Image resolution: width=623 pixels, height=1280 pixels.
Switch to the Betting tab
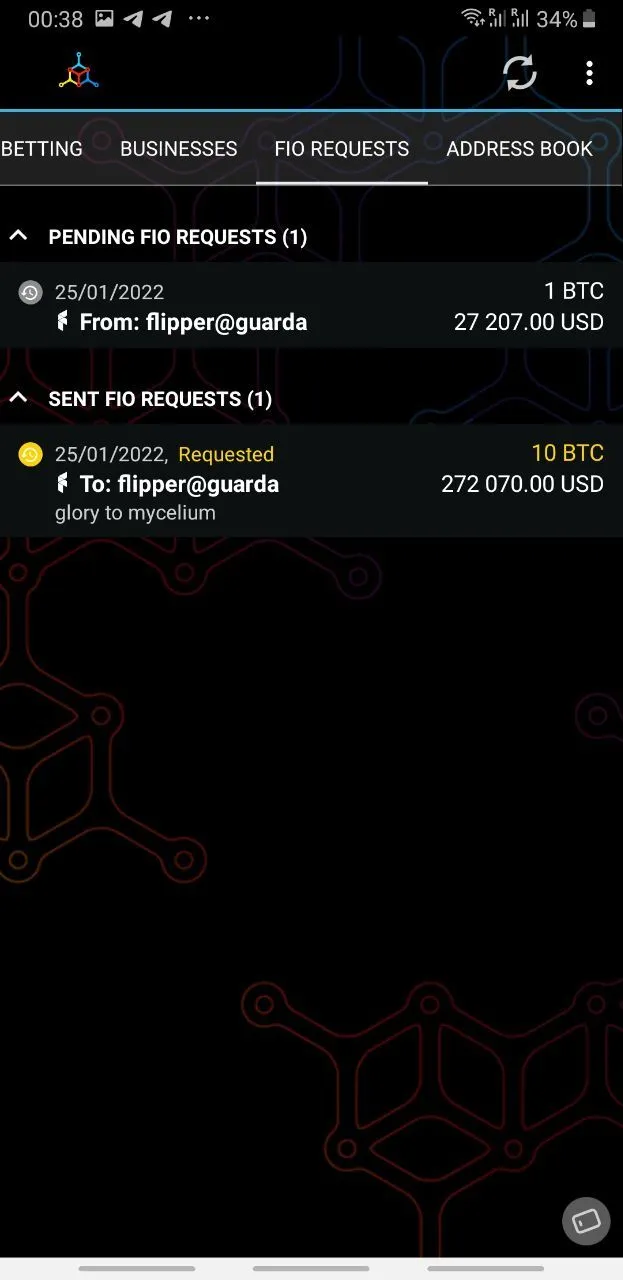click(41, 149)
